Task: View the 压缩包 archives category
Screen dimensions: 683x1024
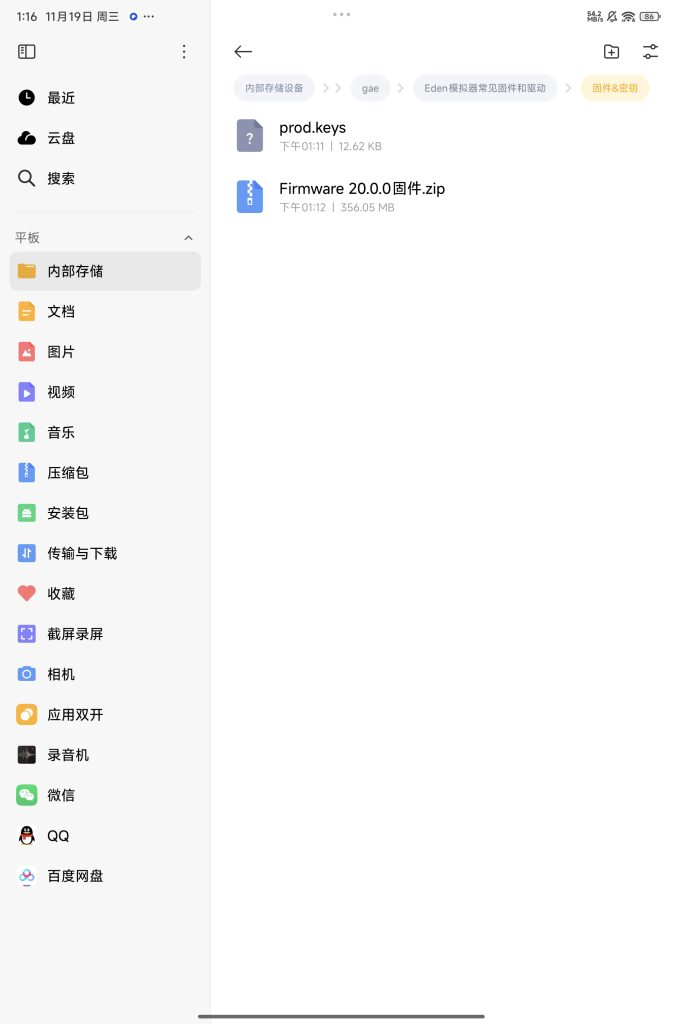Action: point(67,472)
